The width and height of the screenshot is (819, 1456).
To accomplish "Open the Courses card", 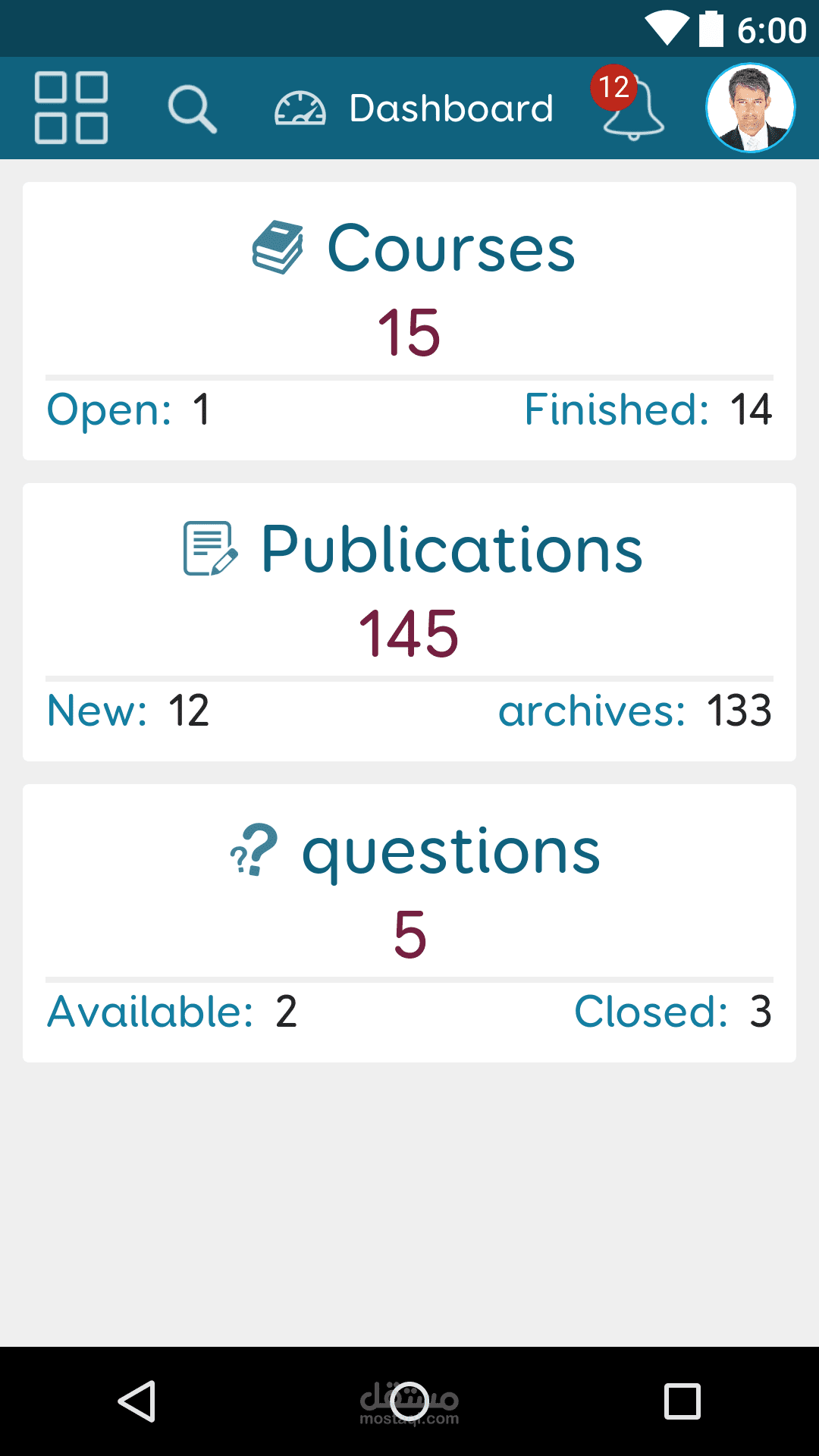I will click(409, 321).
